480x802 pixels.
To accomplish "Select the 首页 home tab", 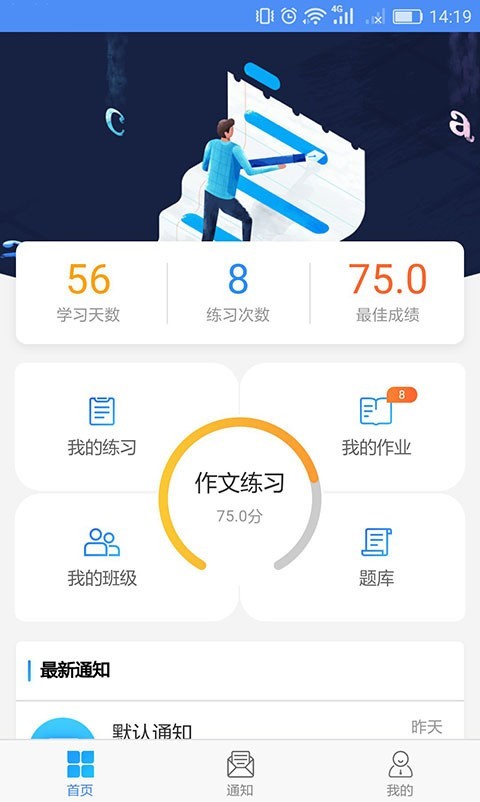I will pos(80,773).
